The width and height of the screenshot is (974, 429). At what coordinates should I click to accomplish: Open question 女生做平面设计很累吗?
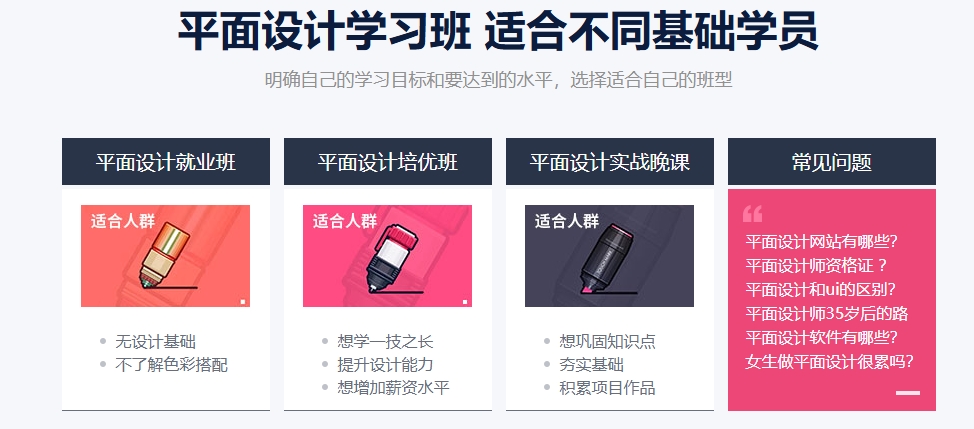(829, 361)
